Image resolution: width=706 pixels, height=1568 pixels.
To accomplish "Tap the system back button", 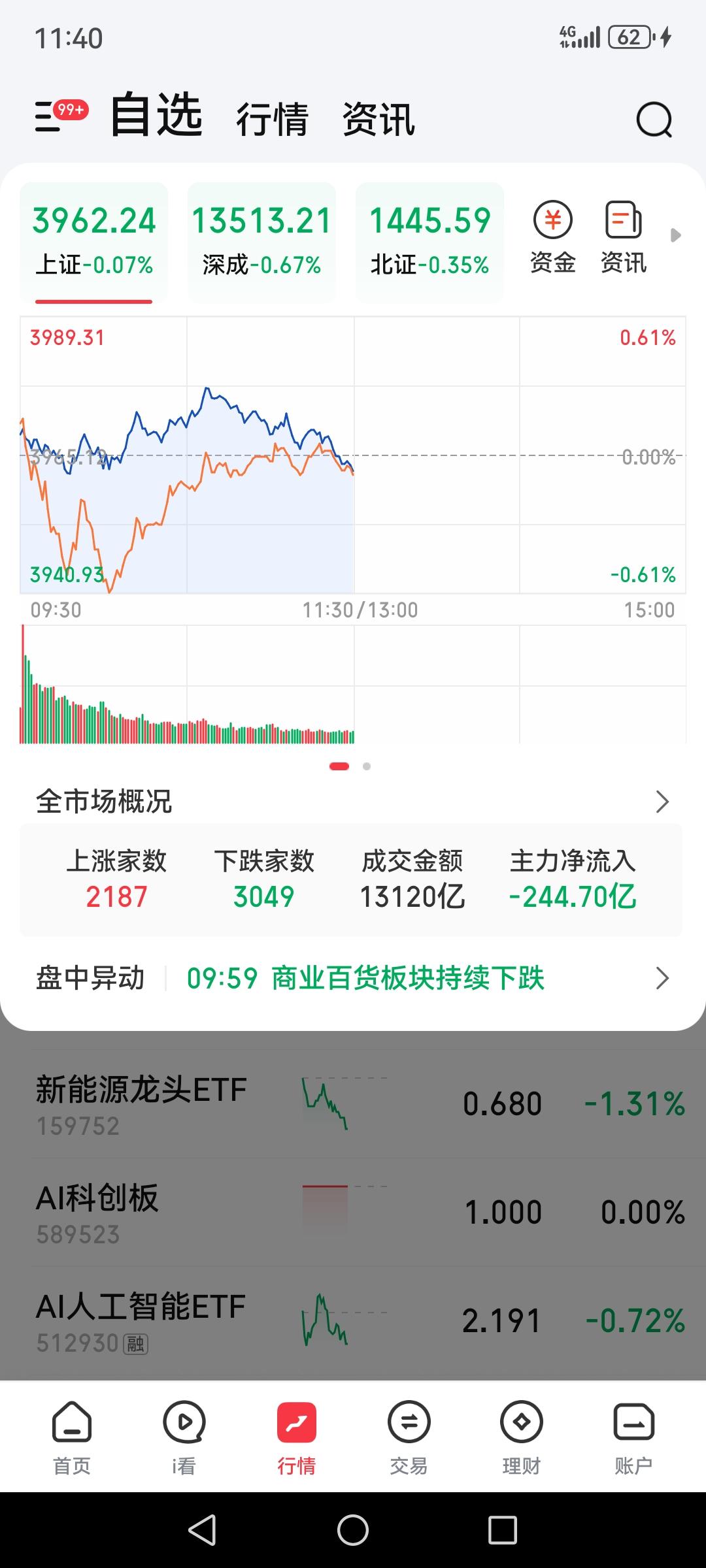I will [x=202, y=1530].
